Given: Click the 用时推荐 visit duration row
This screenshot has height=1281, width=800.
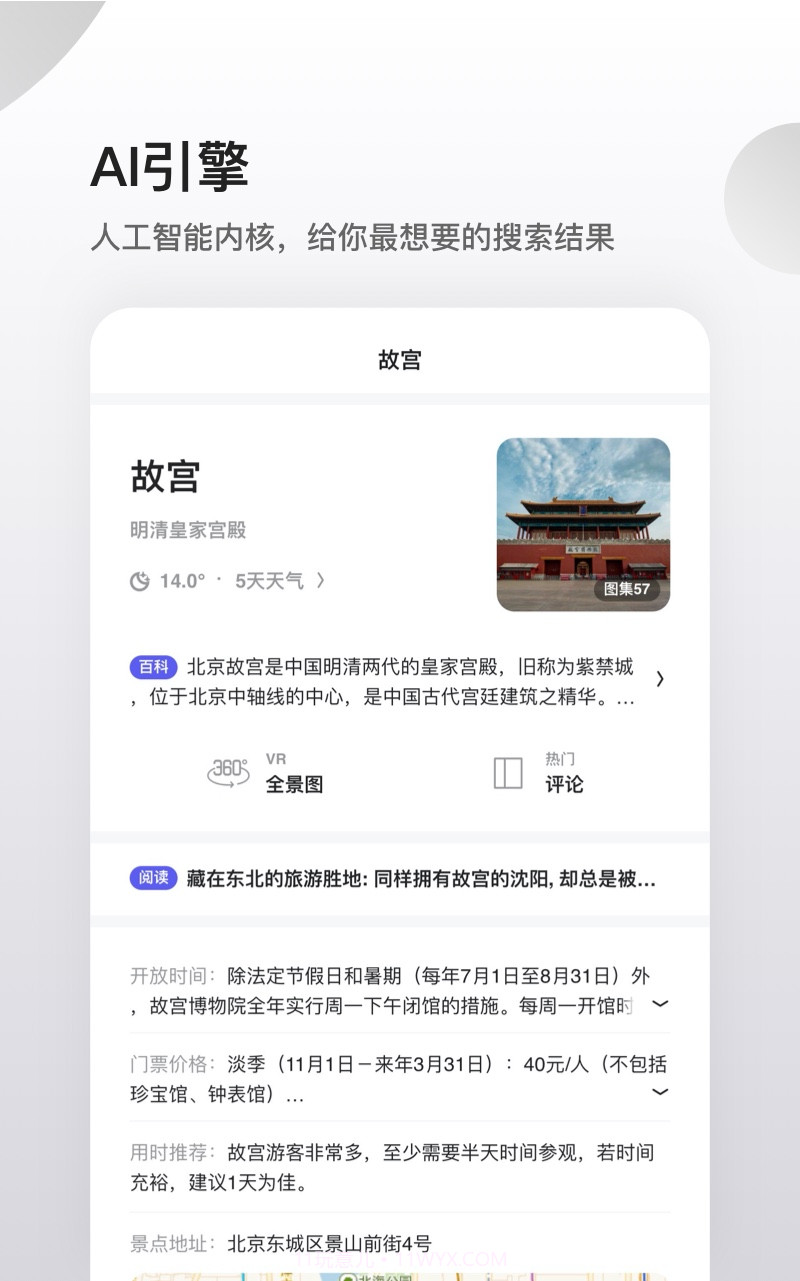Looking at the screenshot, I should [x=400, y=1164].
